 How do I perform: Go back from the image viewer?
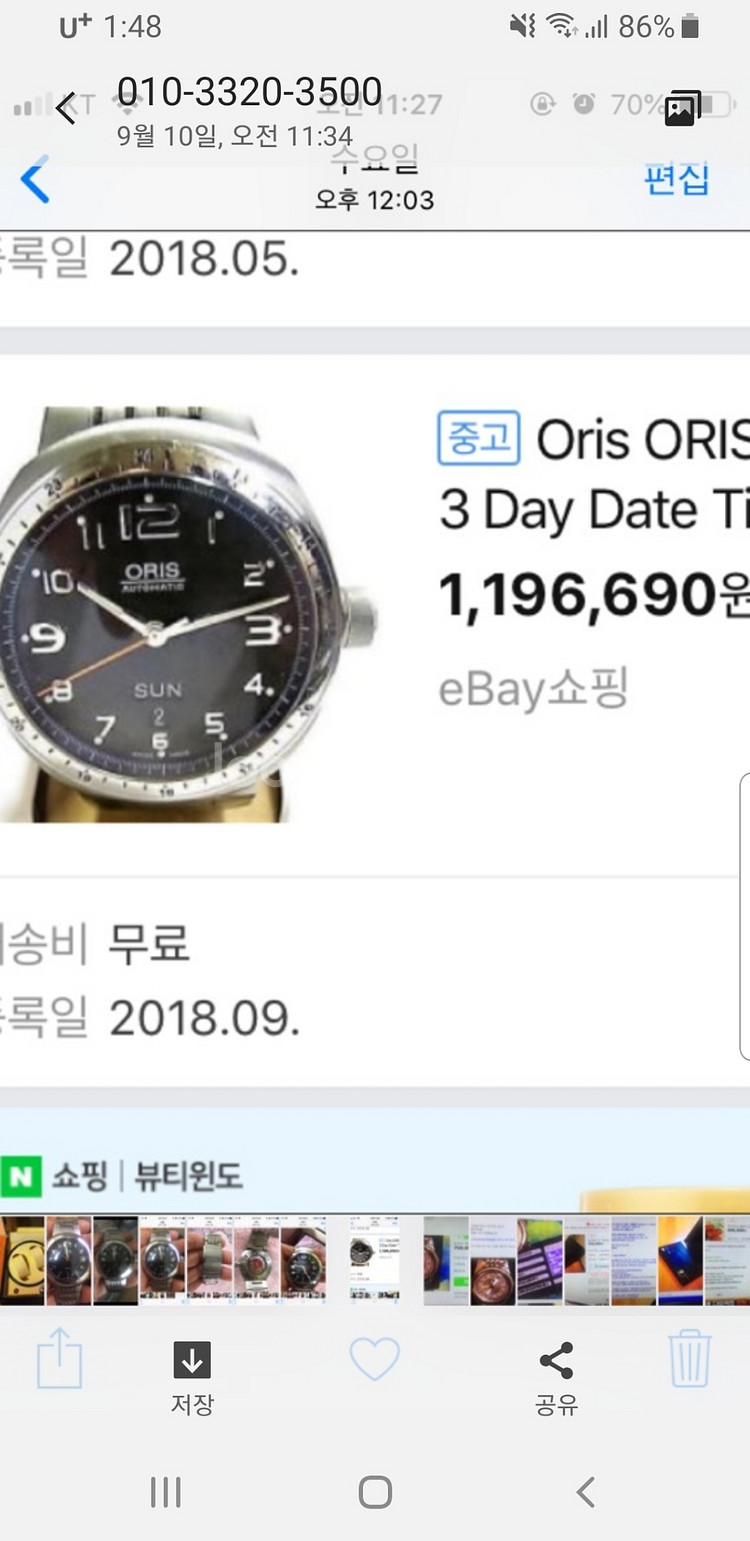66,107
